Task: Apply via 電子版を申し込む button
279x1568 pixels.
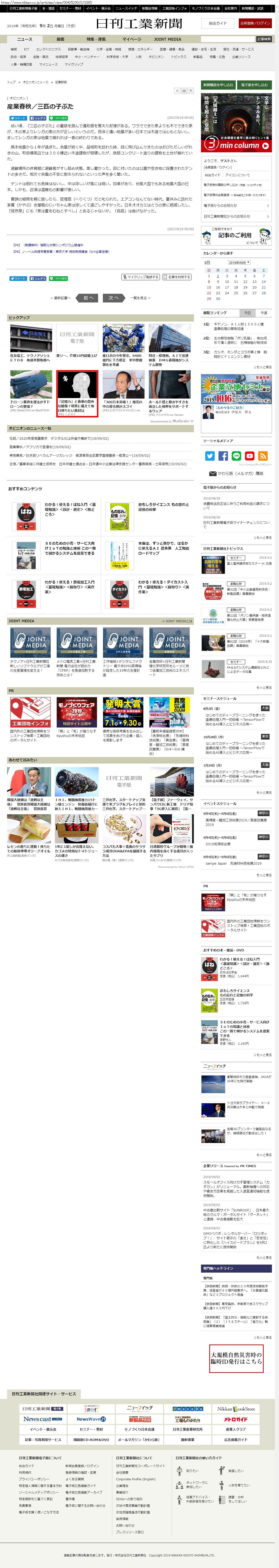Action: click(254, 85)
